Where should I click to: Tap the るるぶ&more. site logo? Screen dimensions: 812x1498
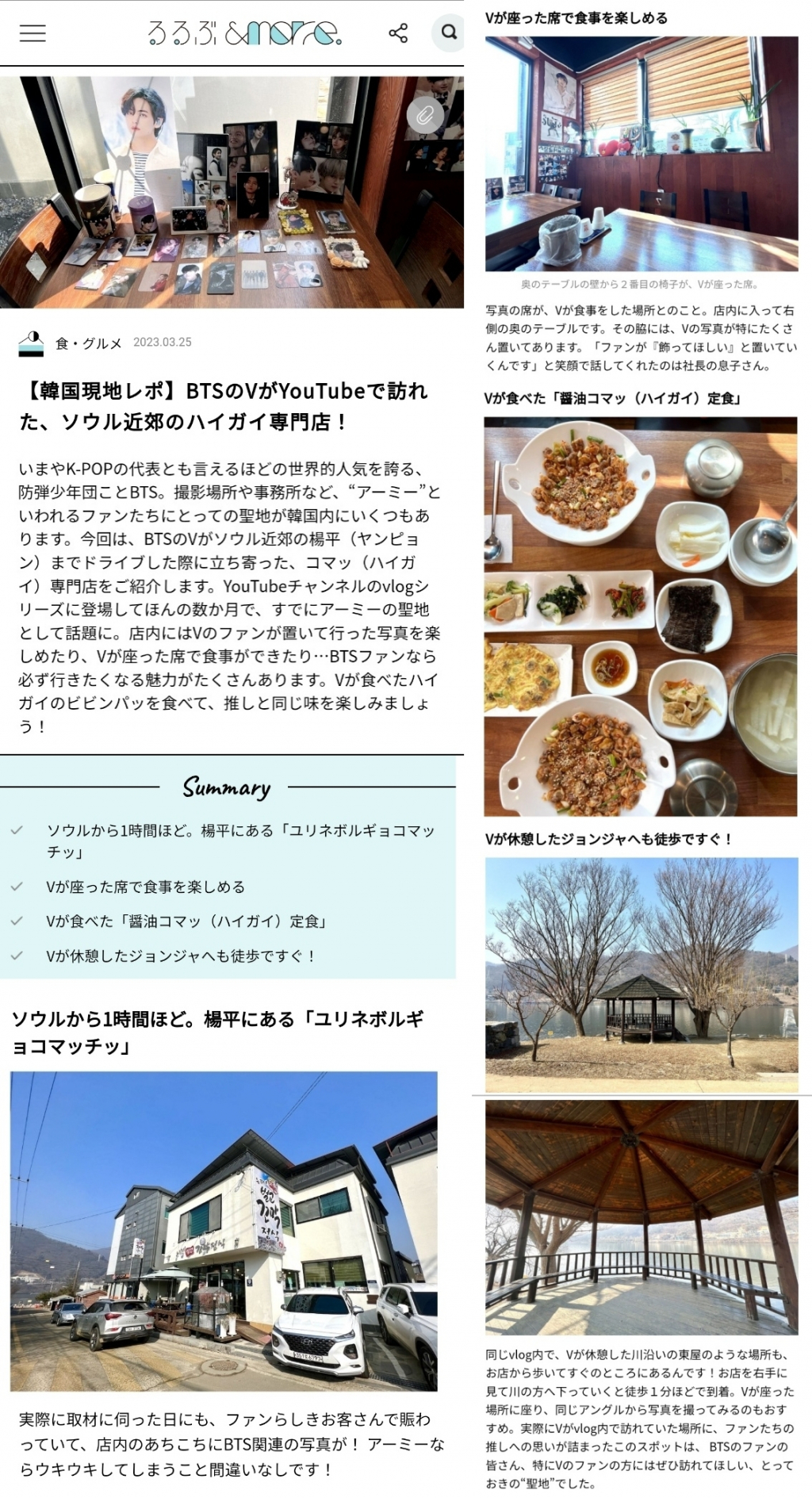coord(244,33)
